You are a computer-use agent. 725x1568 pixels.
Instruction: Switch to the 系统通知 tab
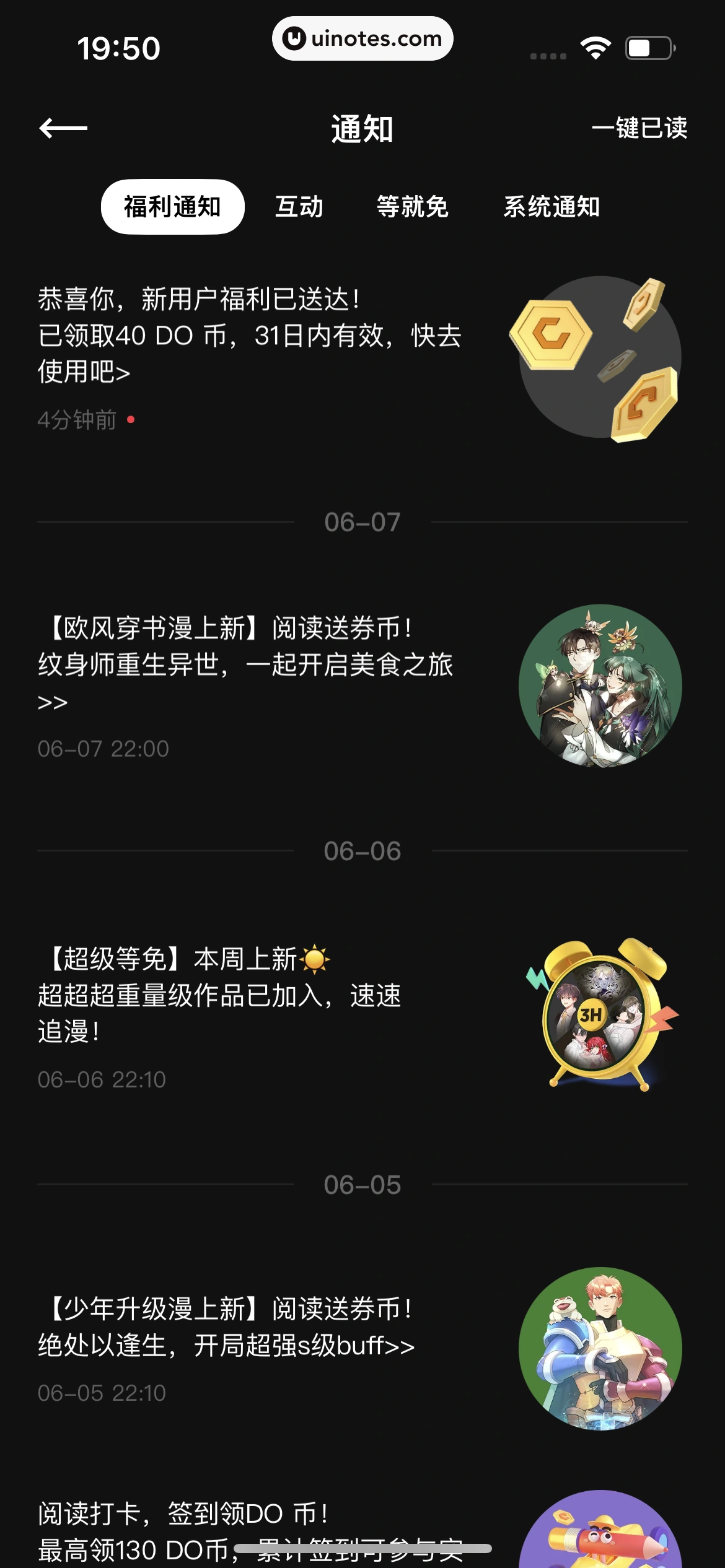point(551,207)
